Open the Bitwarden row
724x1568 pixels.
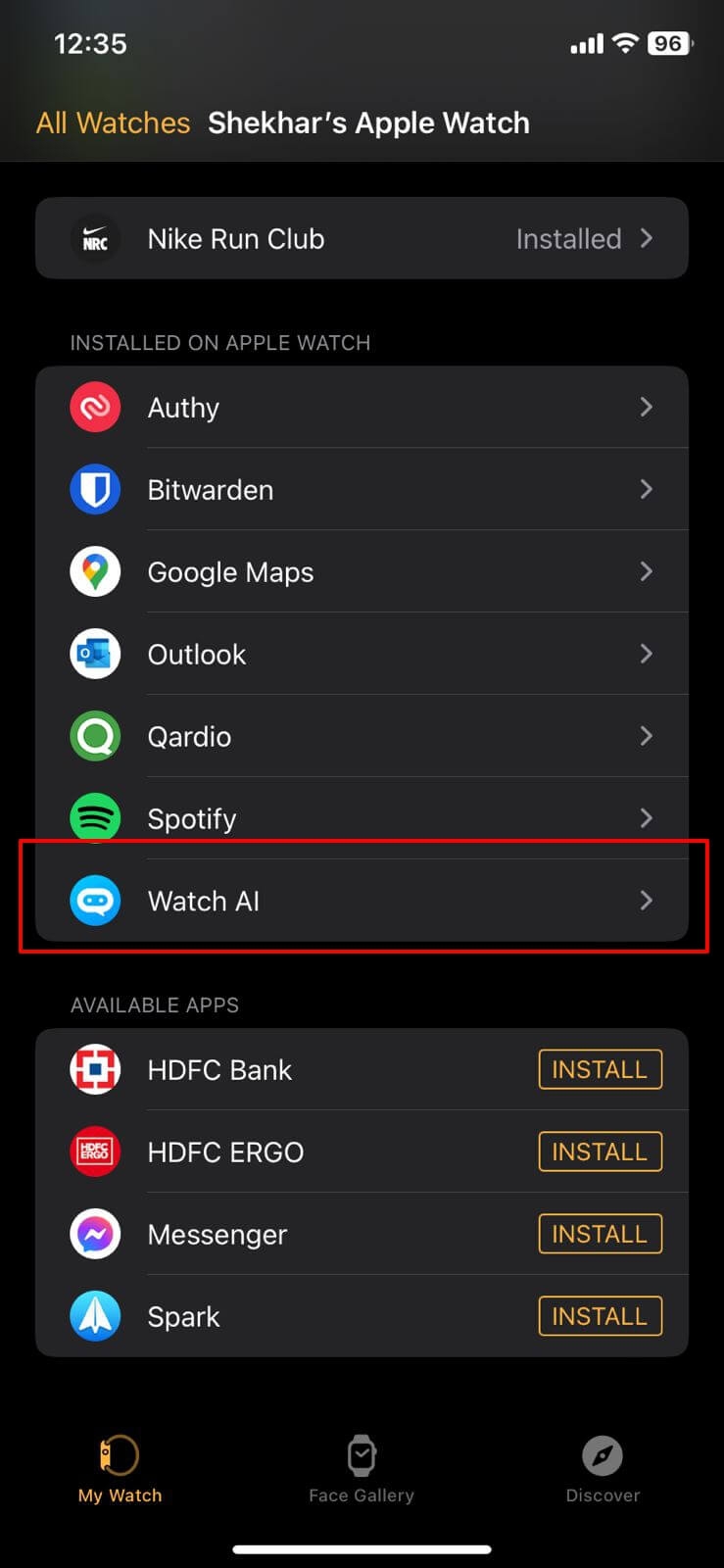362,490
